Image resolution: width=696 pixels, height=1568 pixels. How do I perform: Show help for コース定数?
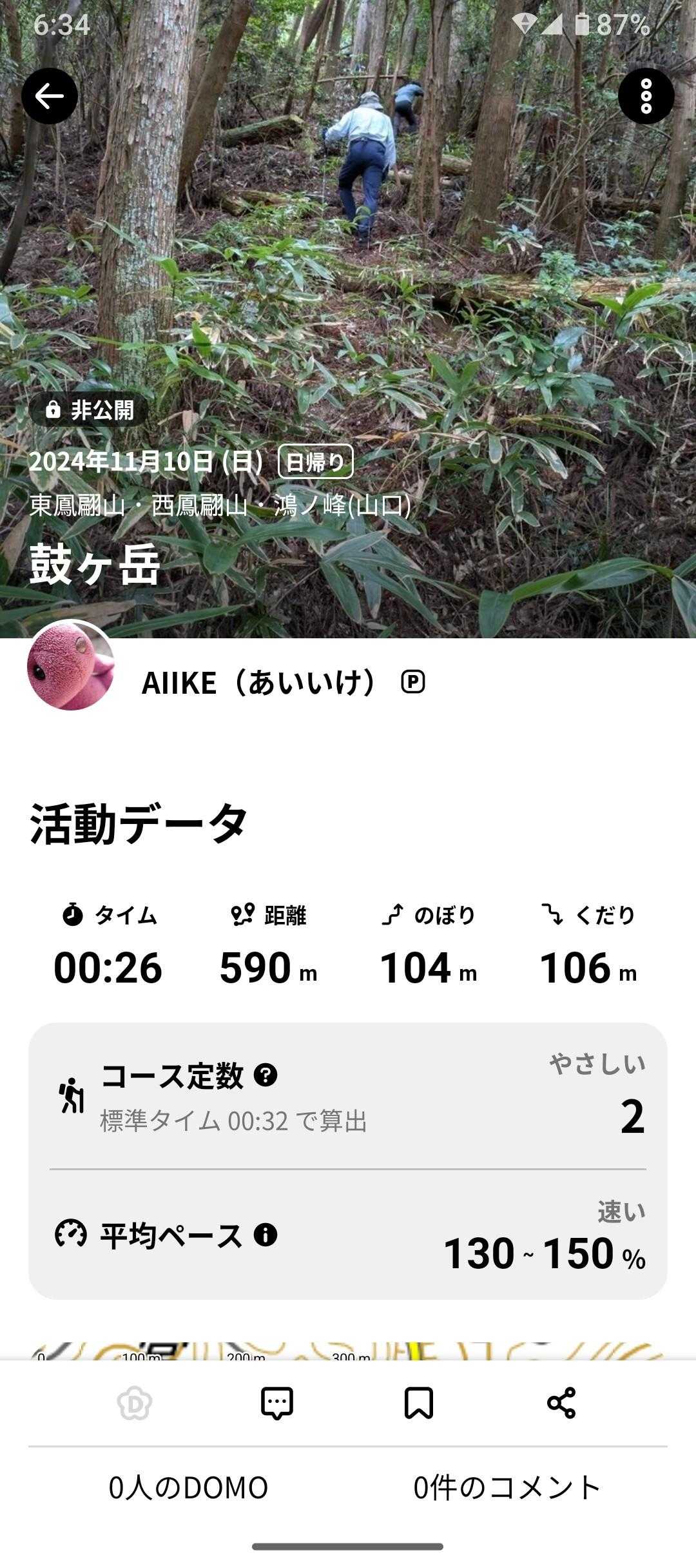coord(266,1075)
